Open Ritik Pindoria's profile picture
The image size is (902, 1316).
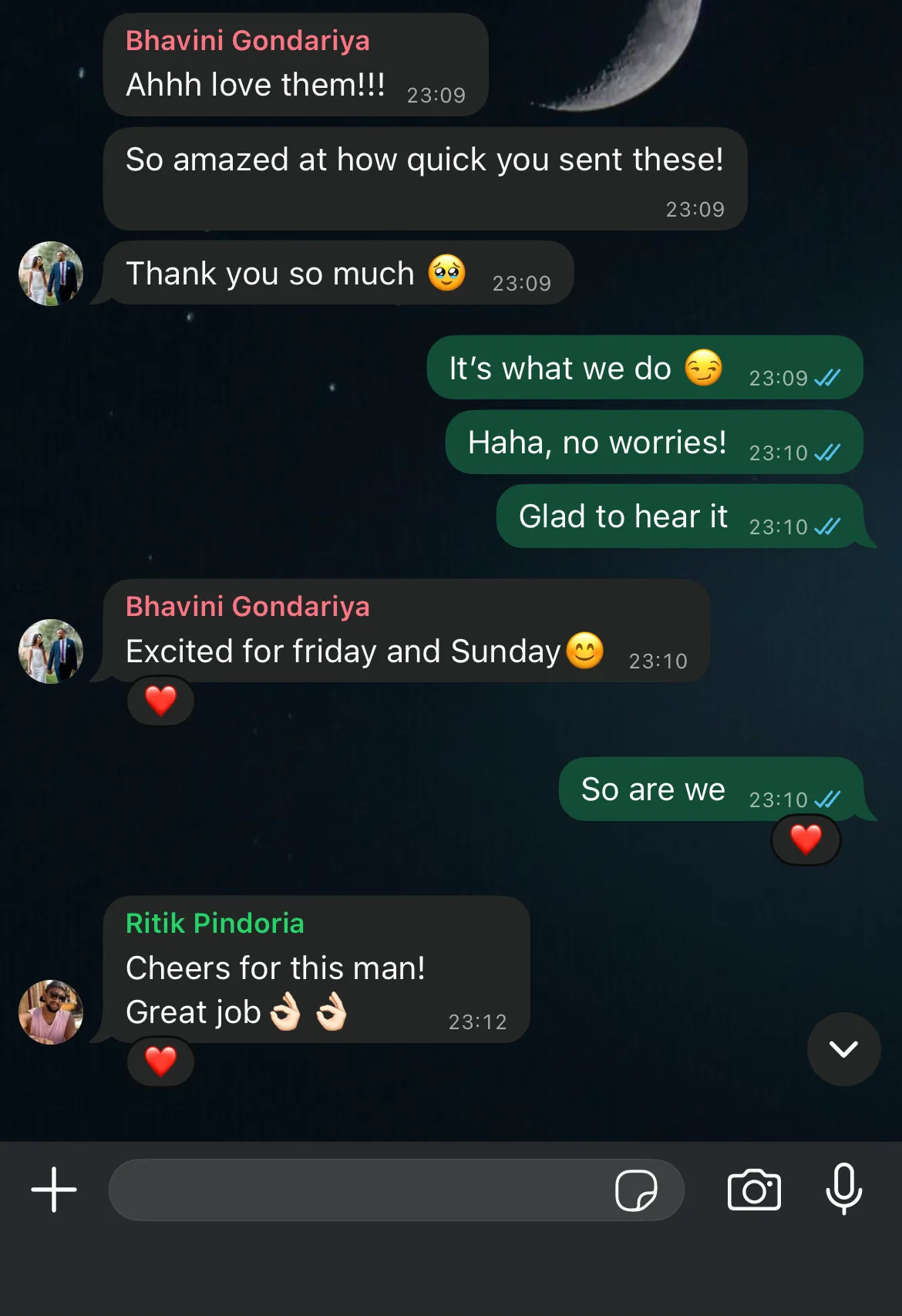click(x=51, y=1011)
